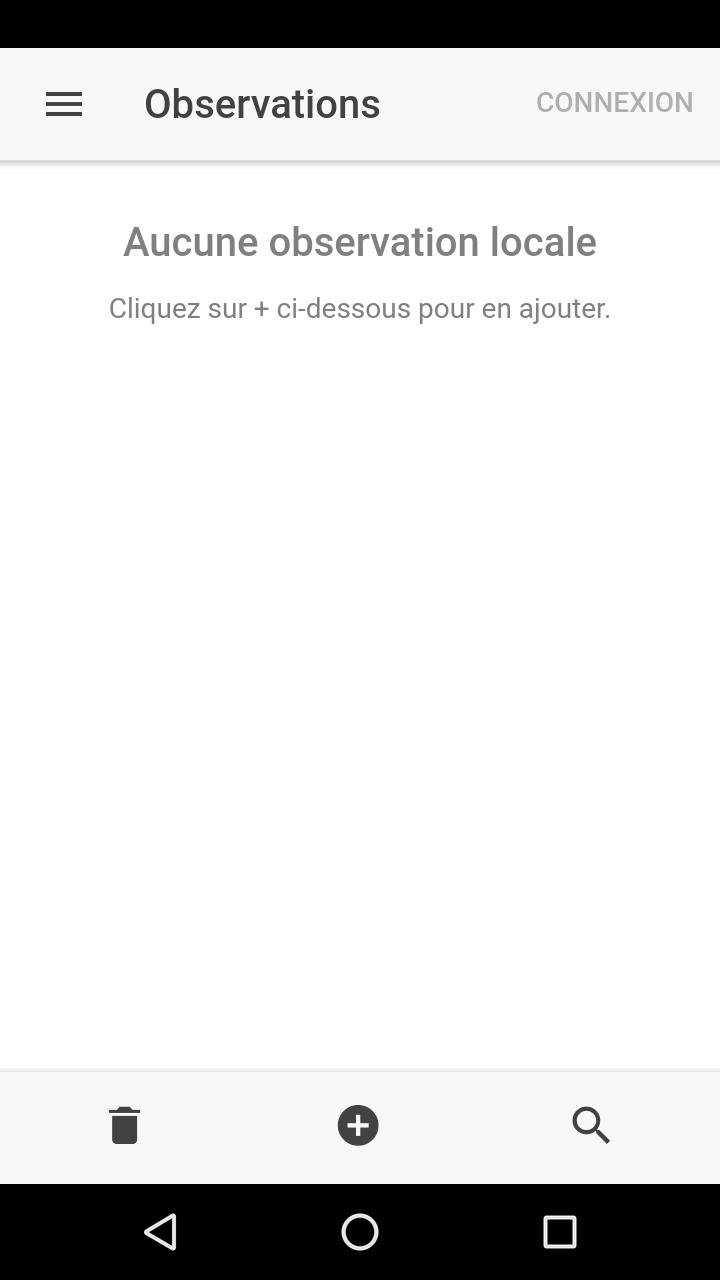Open recent apps with the square button
The image size is (720, 1280).
pos(560,1232)
